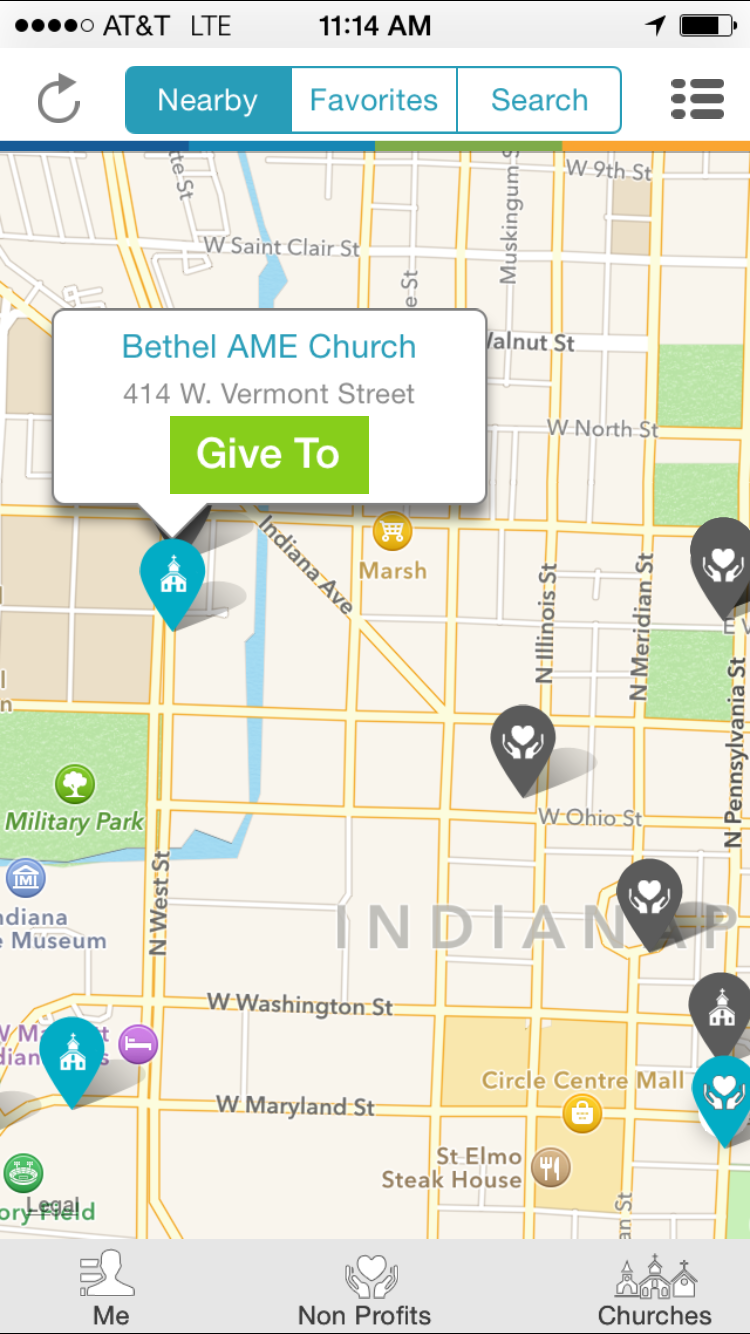
Task: Show Churches on the map
Action: point(655,1287)
